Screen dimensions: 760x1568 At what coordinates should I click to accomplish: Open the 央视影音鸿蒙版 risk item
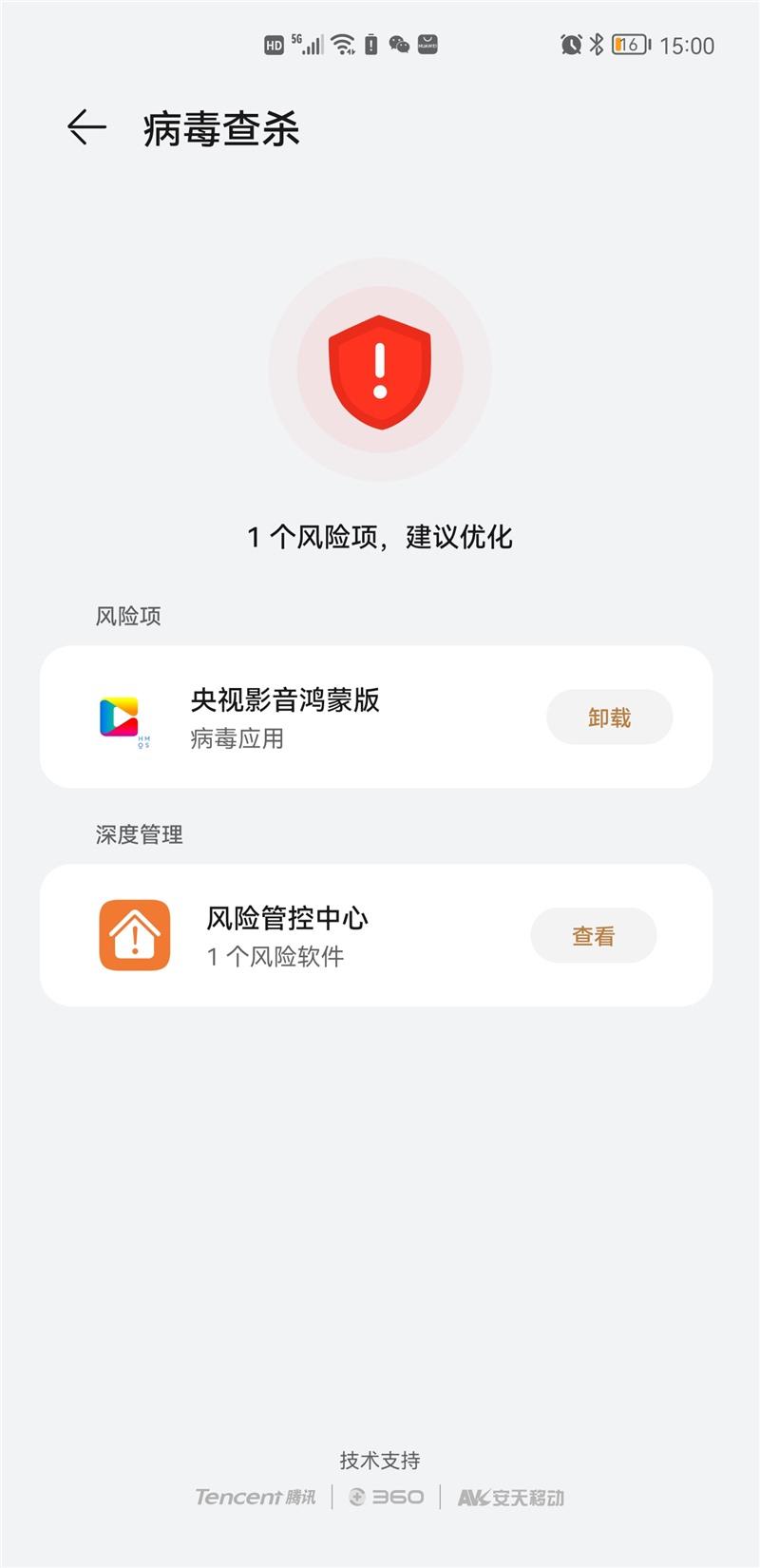(x=376, y=717)
